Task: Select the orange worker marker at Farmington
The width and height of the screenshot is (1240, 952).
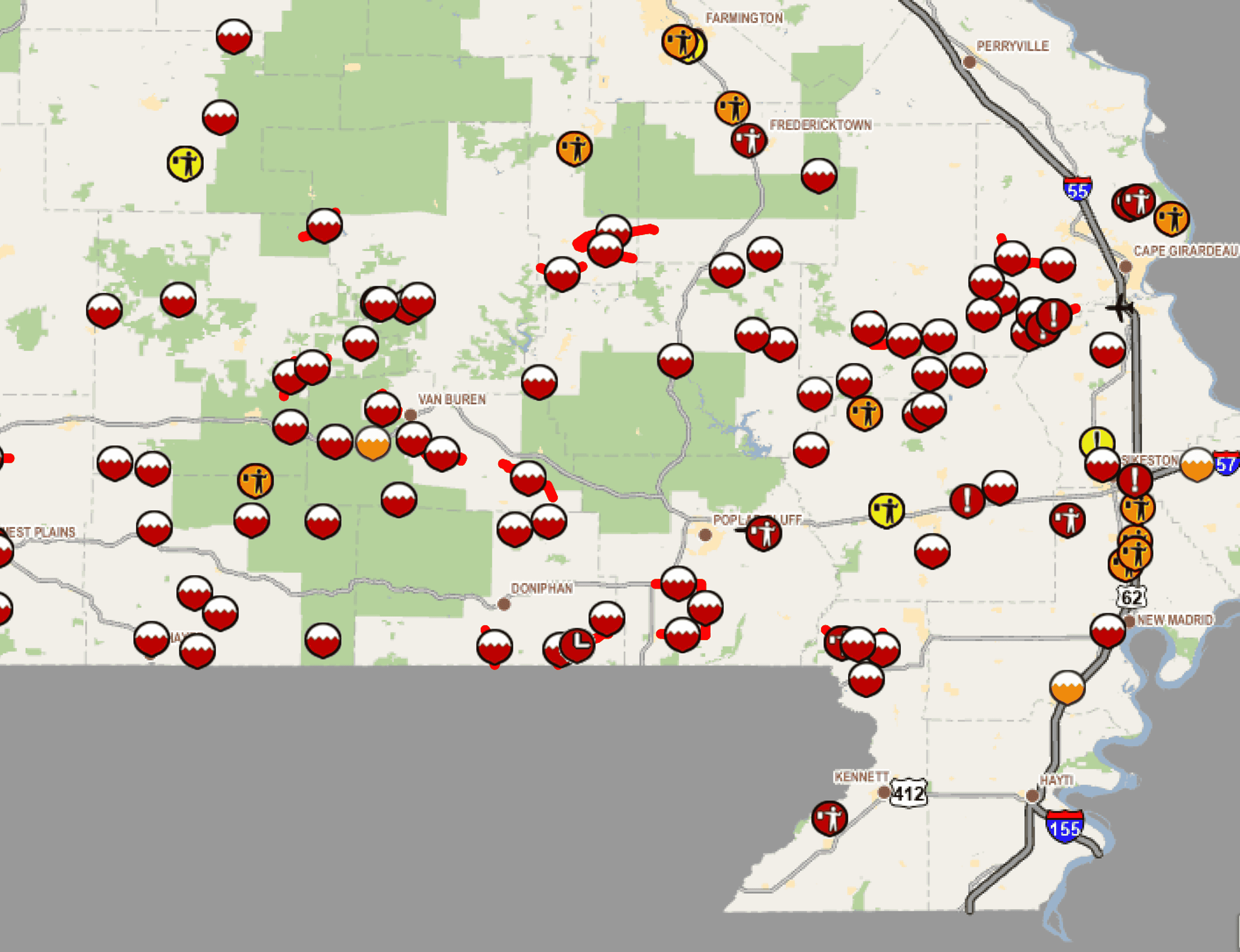Action: (678, 41)
